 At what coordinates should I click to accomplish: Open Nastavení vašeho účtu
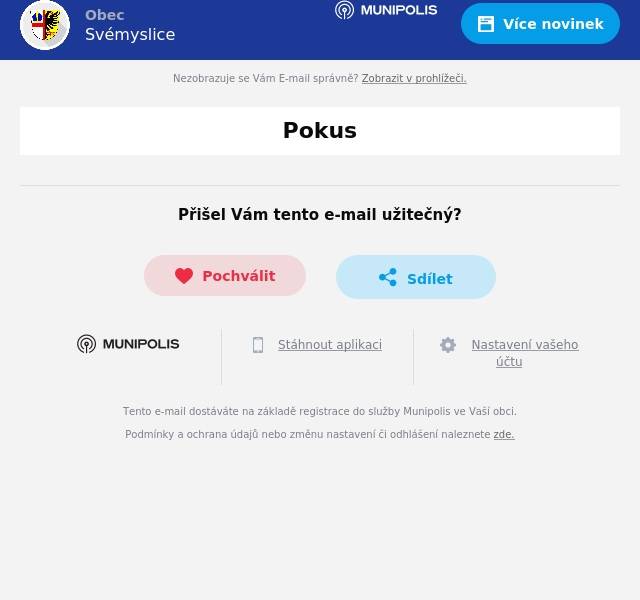pos(524,352)
